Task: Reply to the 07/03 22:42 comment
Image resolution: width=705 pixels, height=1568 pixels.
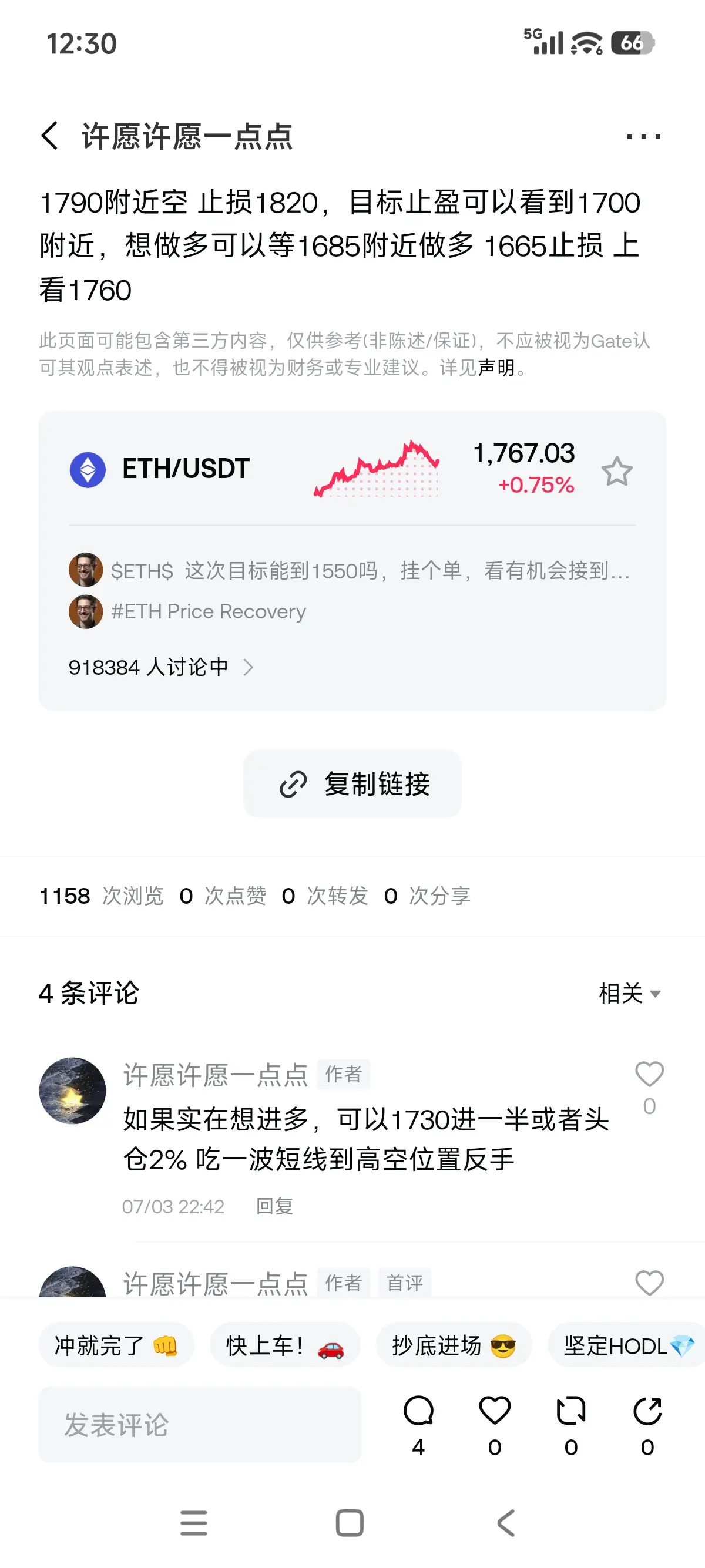Action: [274, 1206]
